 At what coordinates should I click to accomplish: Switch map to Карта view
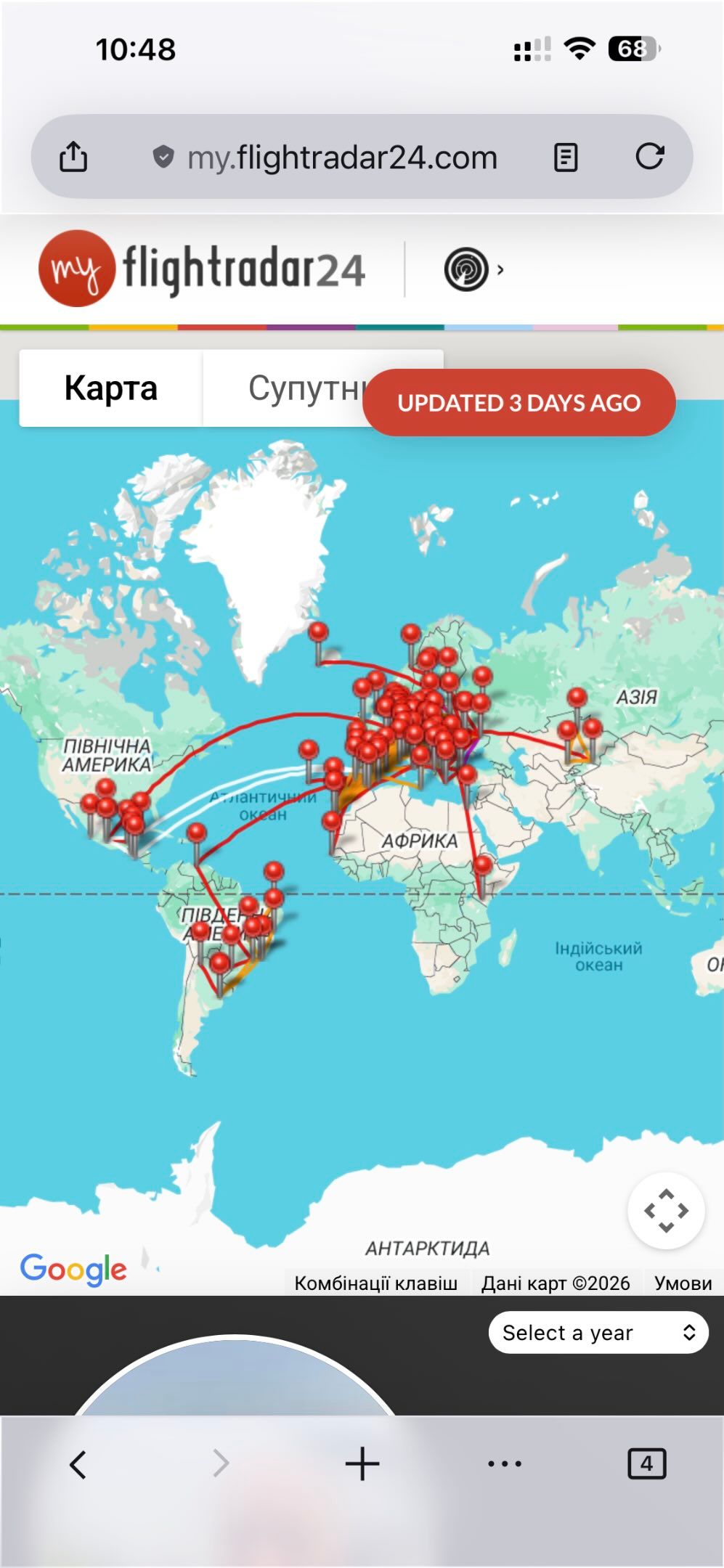click(111, 388)
